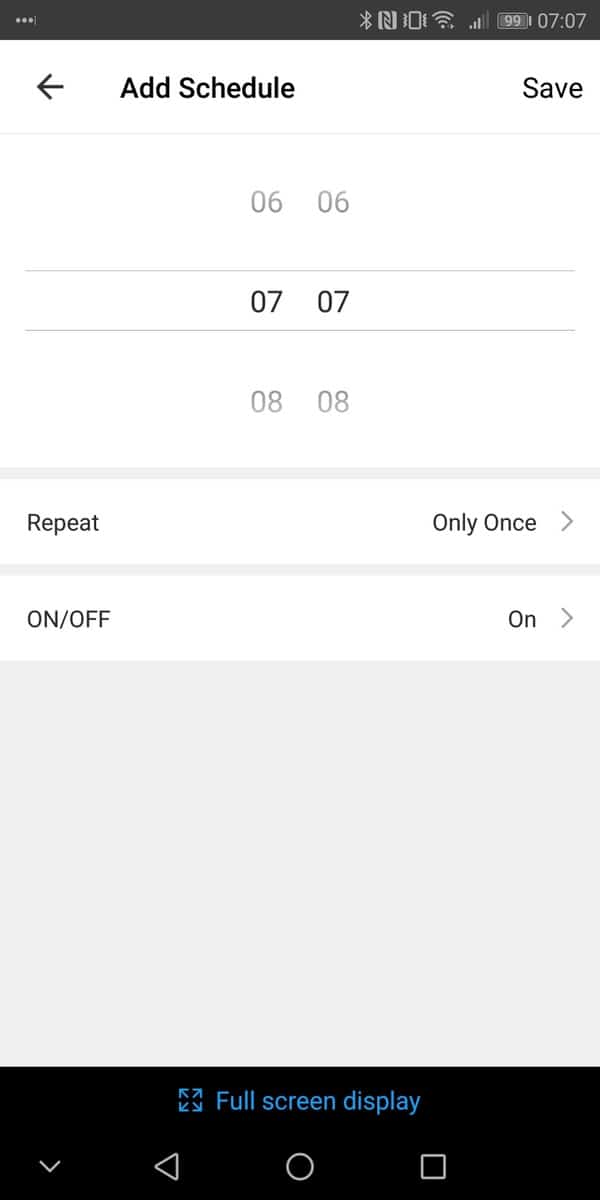Viewport: 600px width, 1200px height.
Task: Go back from Add Schedule
Action: [x=49, y=88]
